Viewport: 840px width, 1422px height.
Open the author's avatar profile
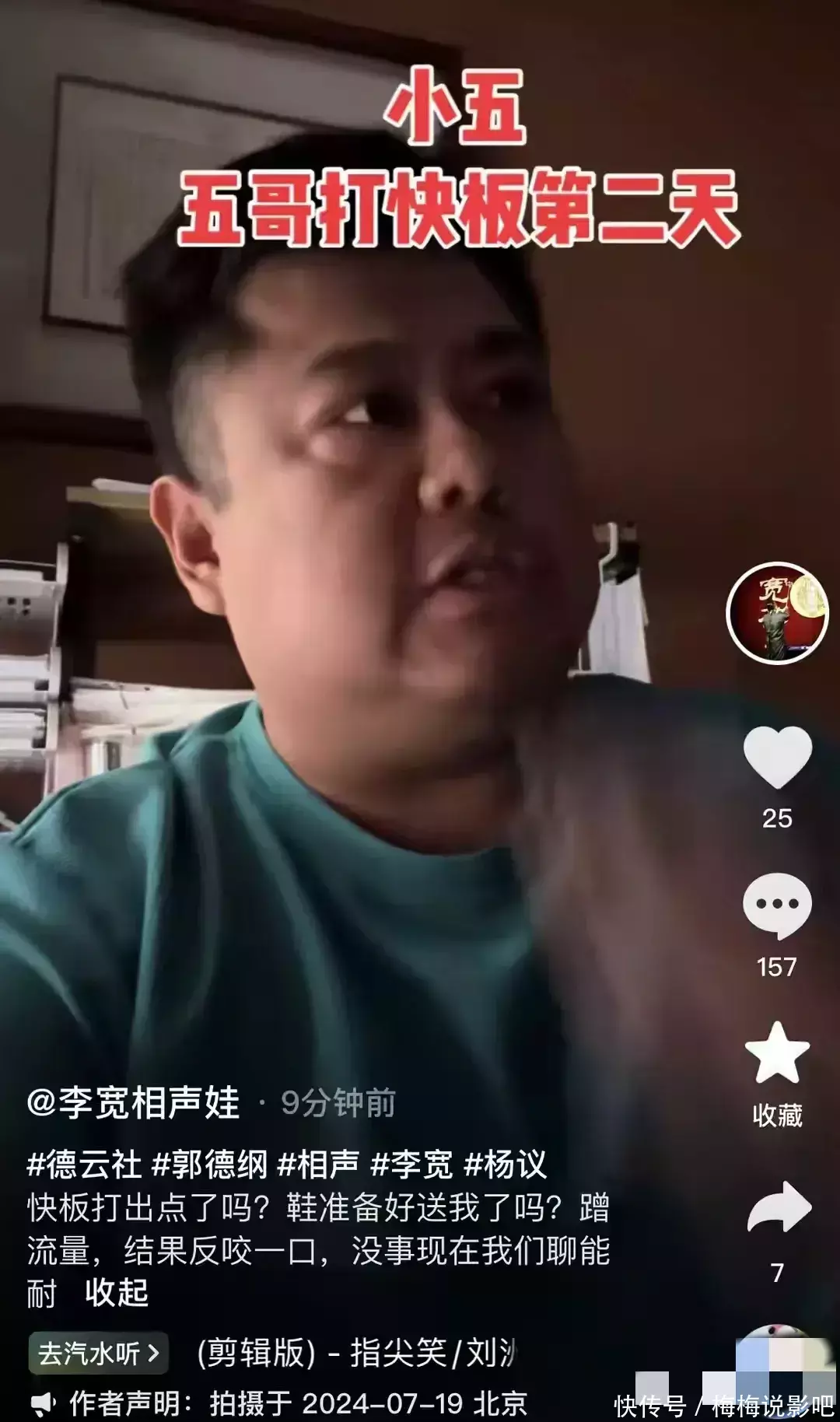[x=777, y=613]
